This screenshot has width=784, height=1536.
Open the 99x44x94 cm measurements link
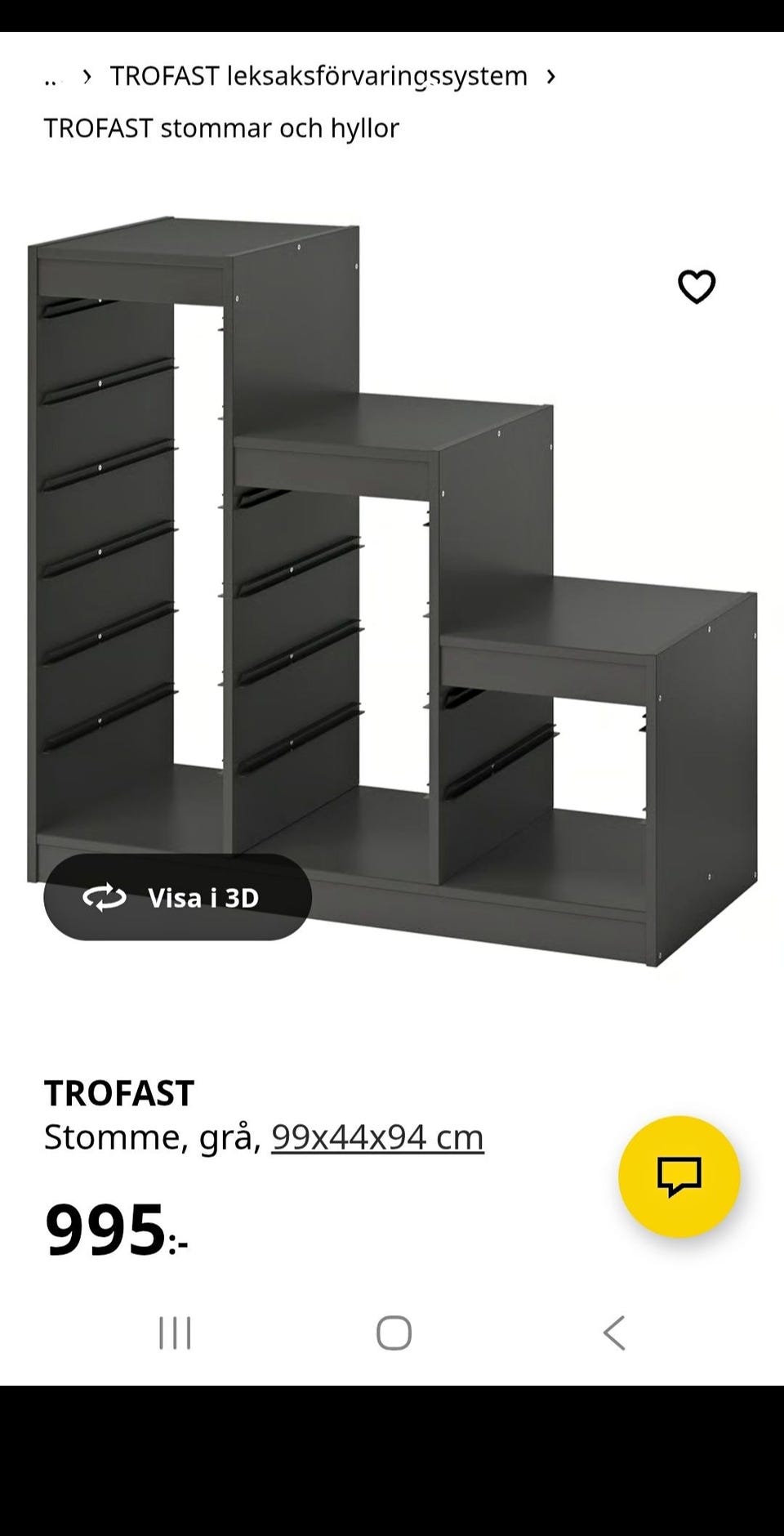[377, 1136]
